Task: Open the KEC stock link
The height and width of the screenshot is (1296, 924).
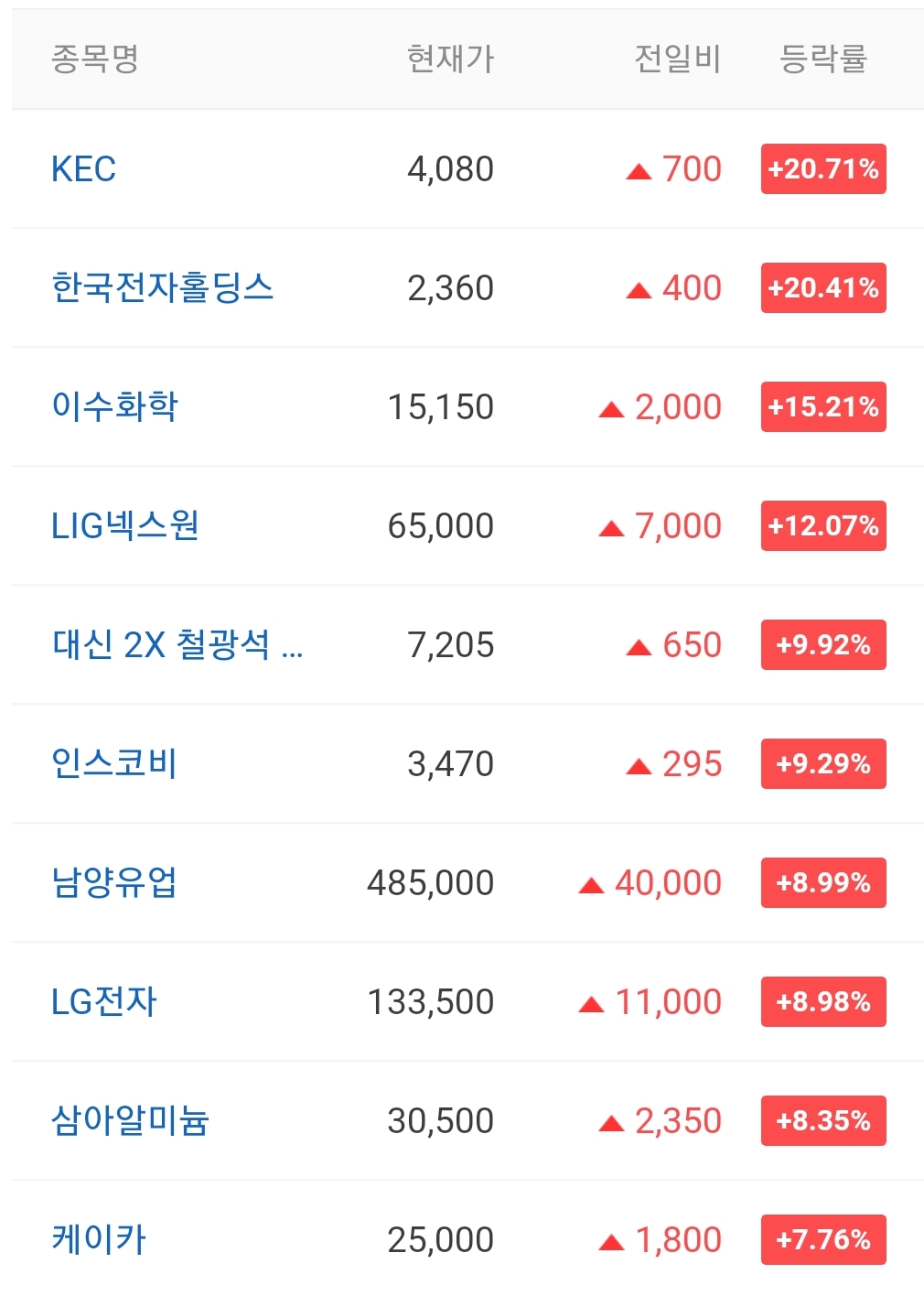Action: coord(83,169)
